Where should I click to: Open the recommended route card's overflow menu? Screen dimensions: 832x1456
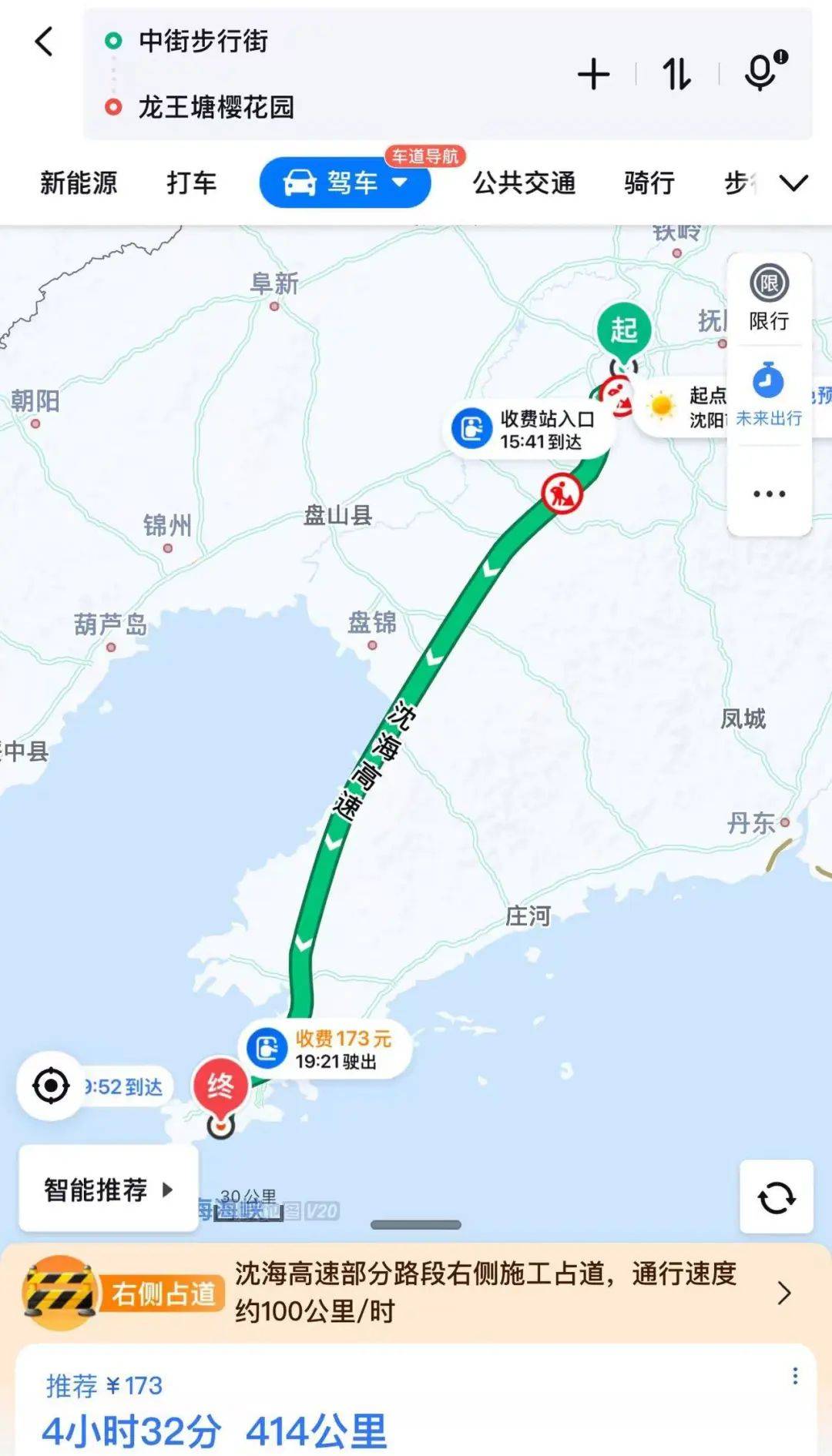pyautogui.click(x=795, y=1376)
